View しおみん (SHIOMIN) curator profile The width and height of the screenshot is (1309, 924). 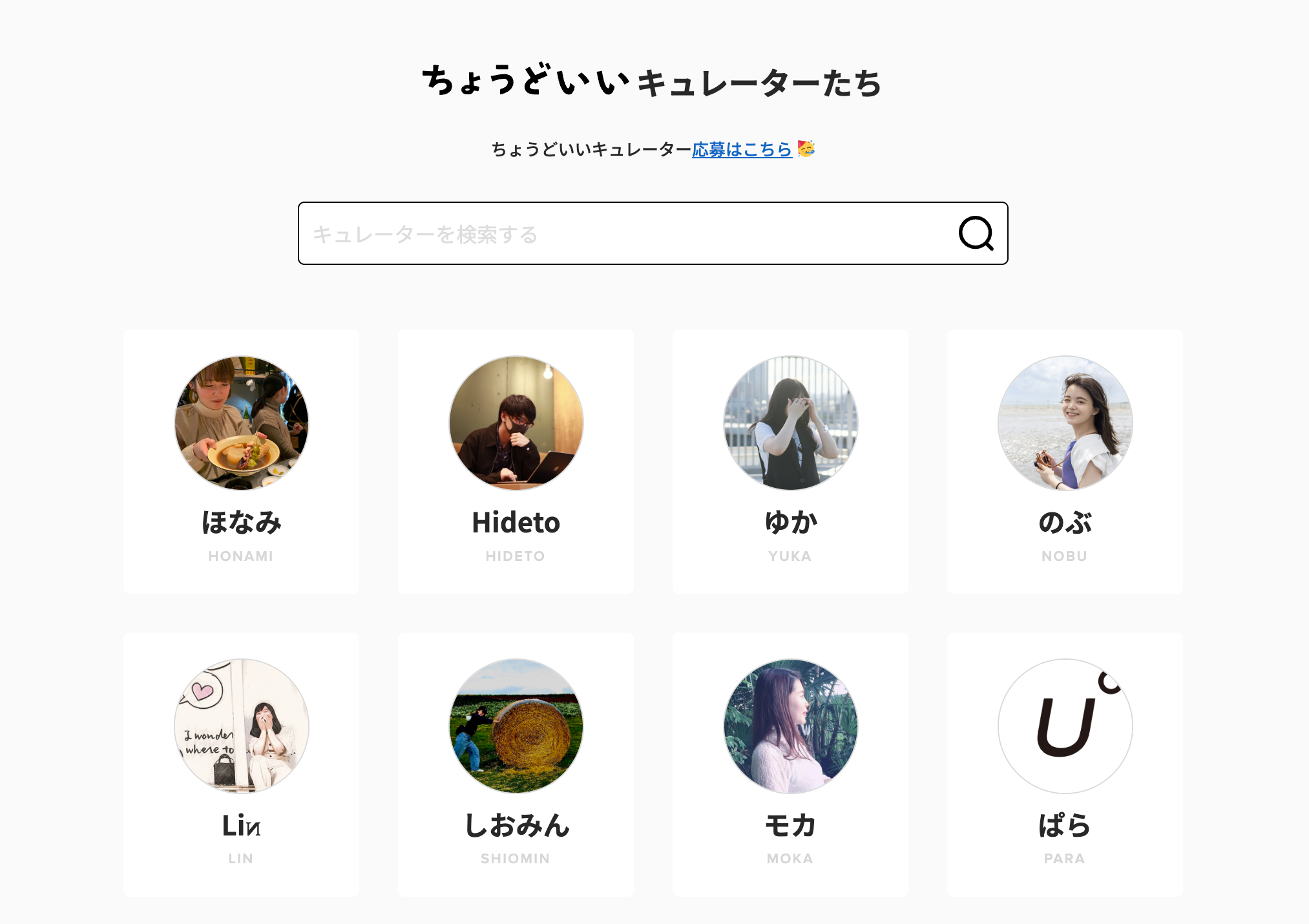pos(516,764)
